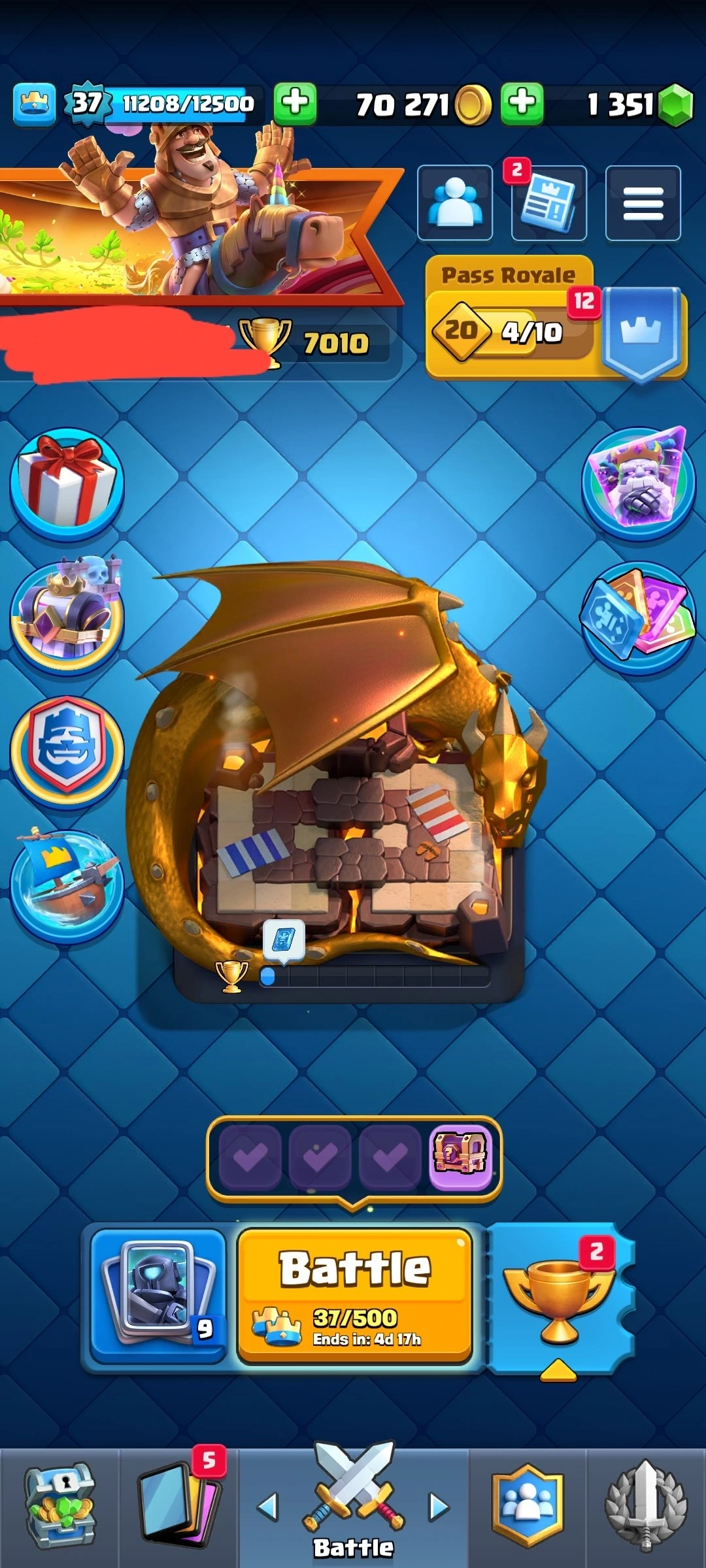Switch to the clan social tab
Image resolution: width=706 pixels, height=1568 pixels.
coord(528,1506)
